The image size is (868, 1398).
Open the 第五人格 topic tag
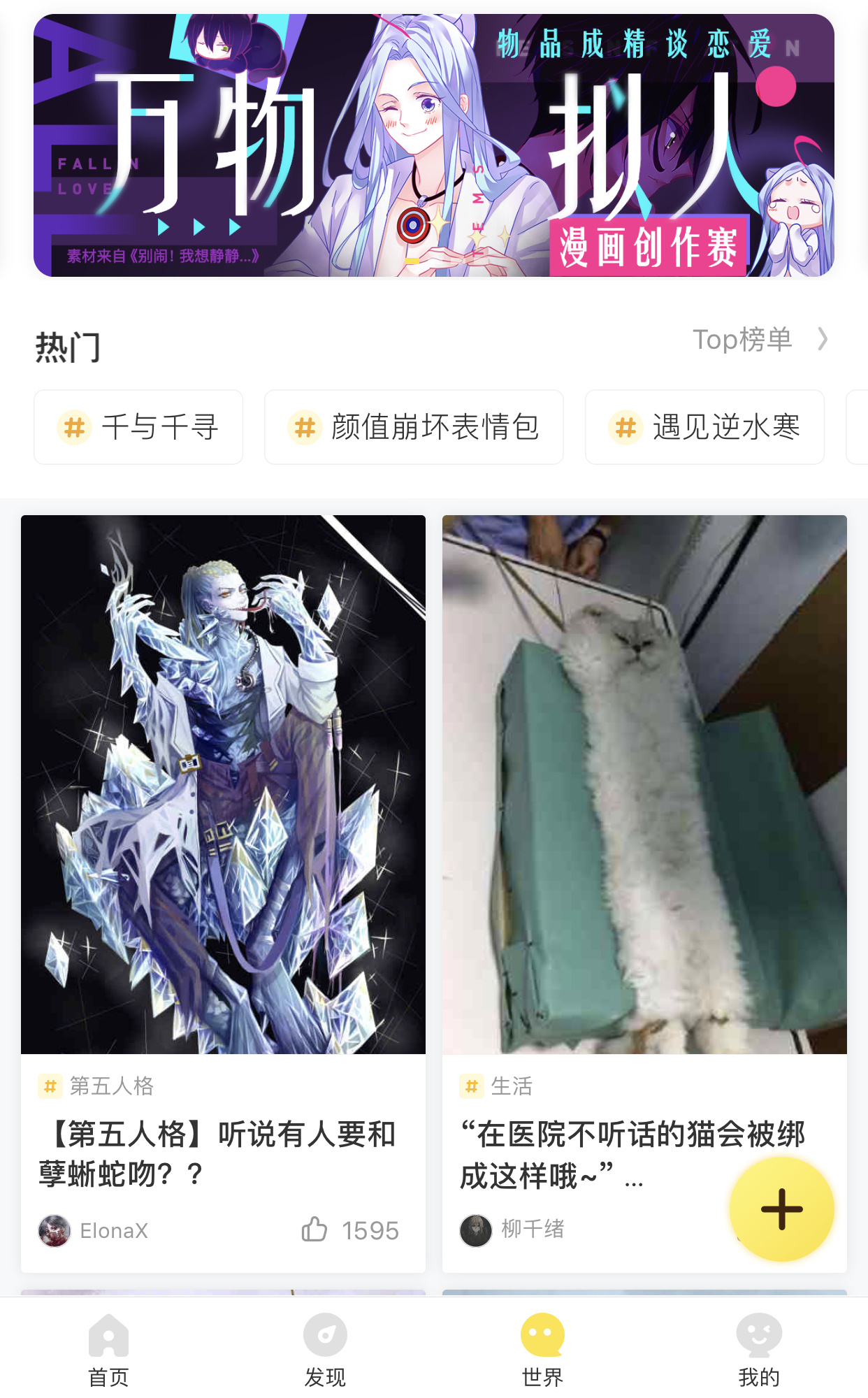coord(98,1086)
